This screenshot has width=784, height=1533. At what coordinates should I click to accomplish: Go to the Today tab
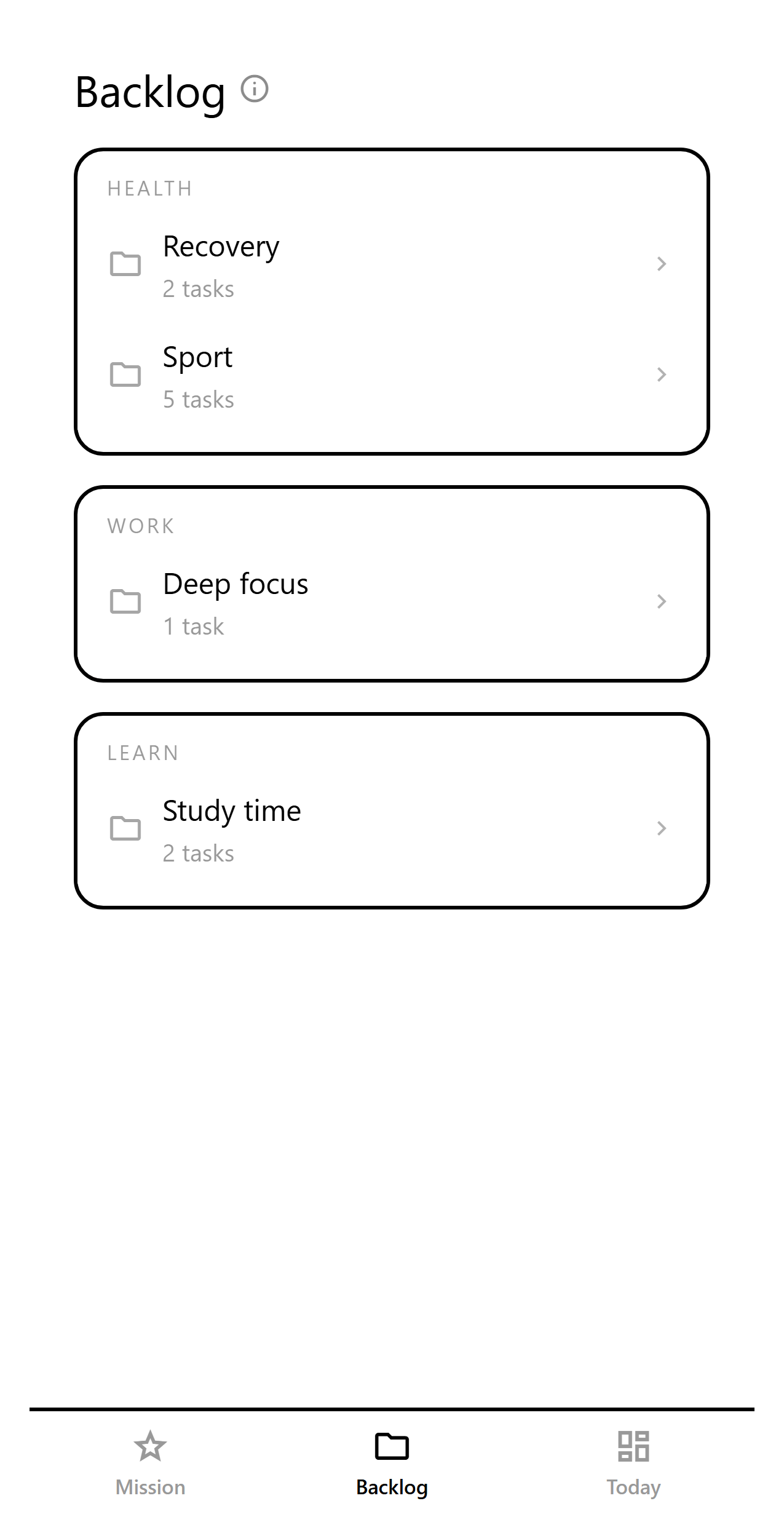tap(633, 1464)
